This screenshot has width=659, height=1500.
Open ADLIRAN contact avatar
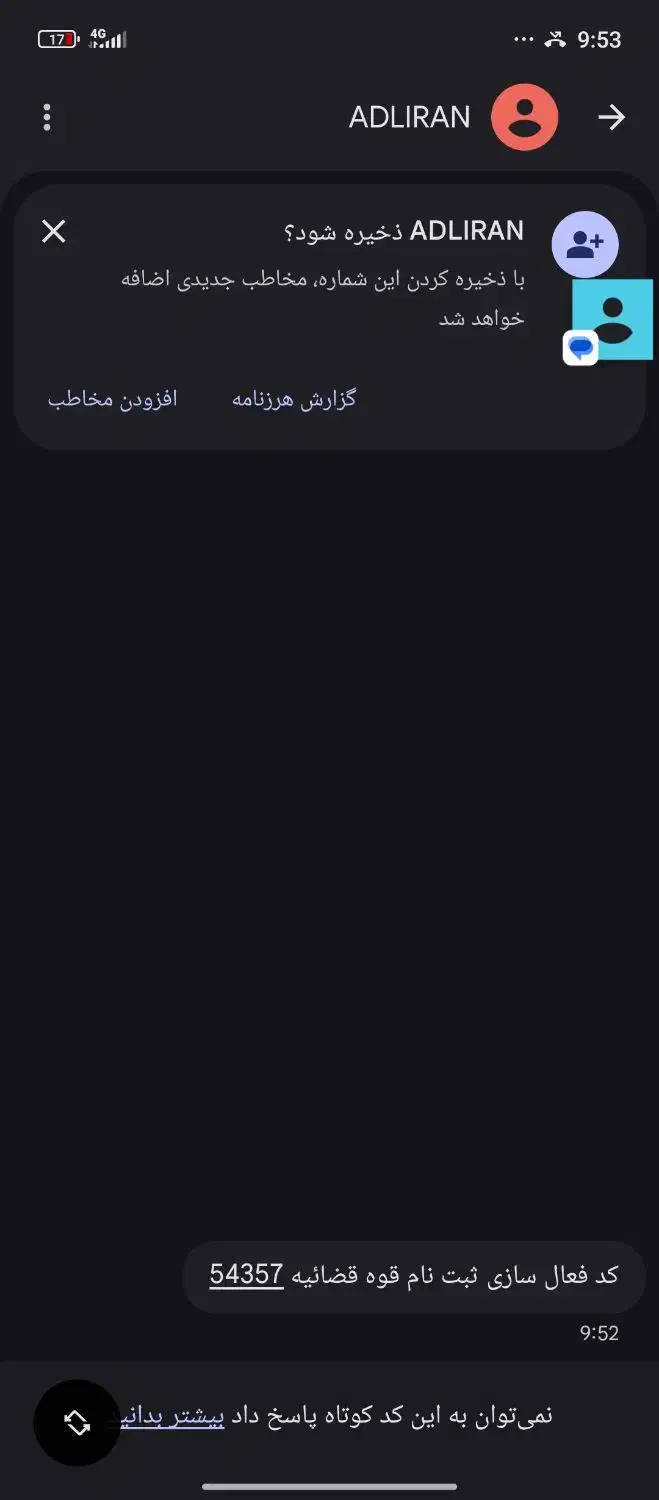(x=524, y=117)
